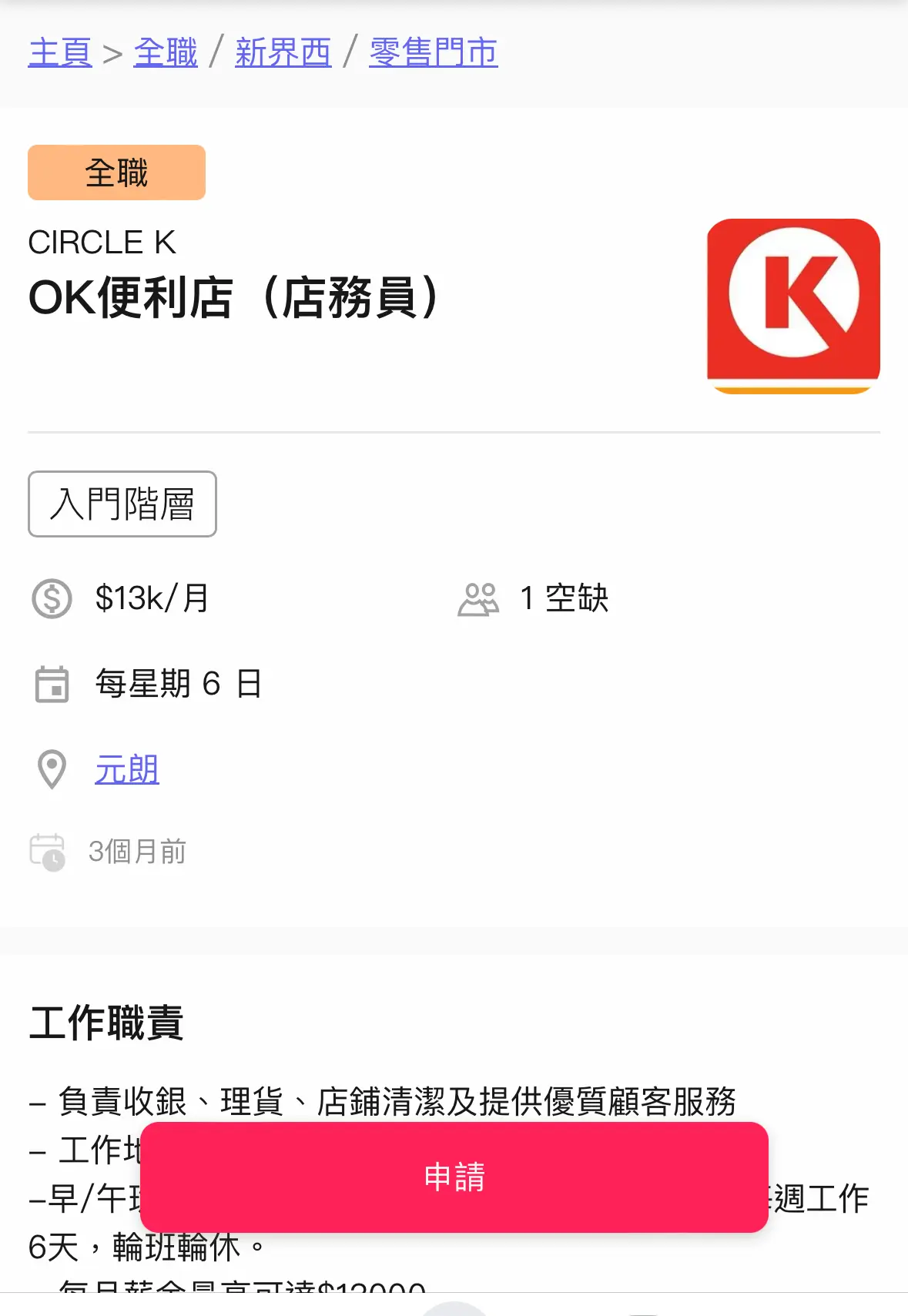Open the 主頁 breadcrumb link
This screenshot has height=1316, width=908.
pyautogui.click(x=60, y=53)
